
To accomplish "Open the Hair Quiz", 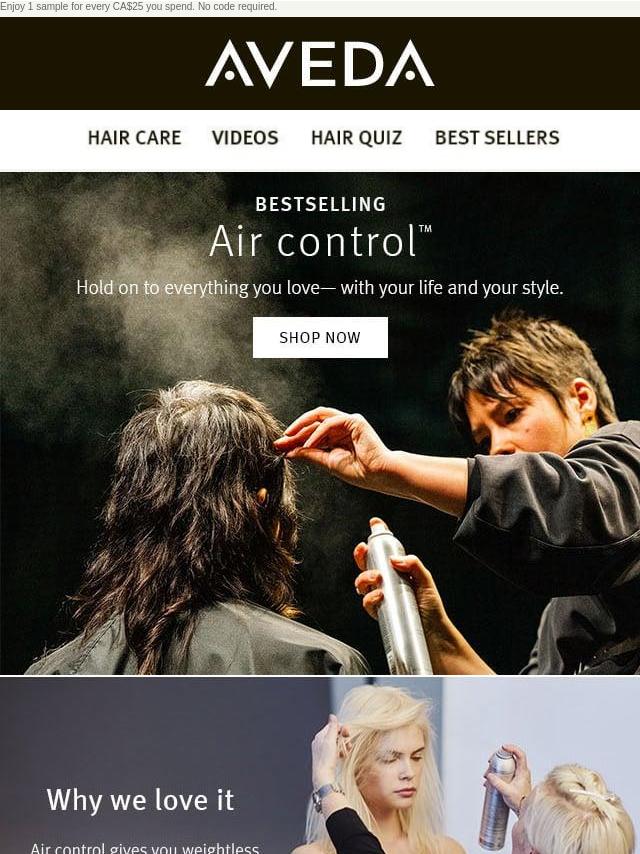I will point(356,138).
